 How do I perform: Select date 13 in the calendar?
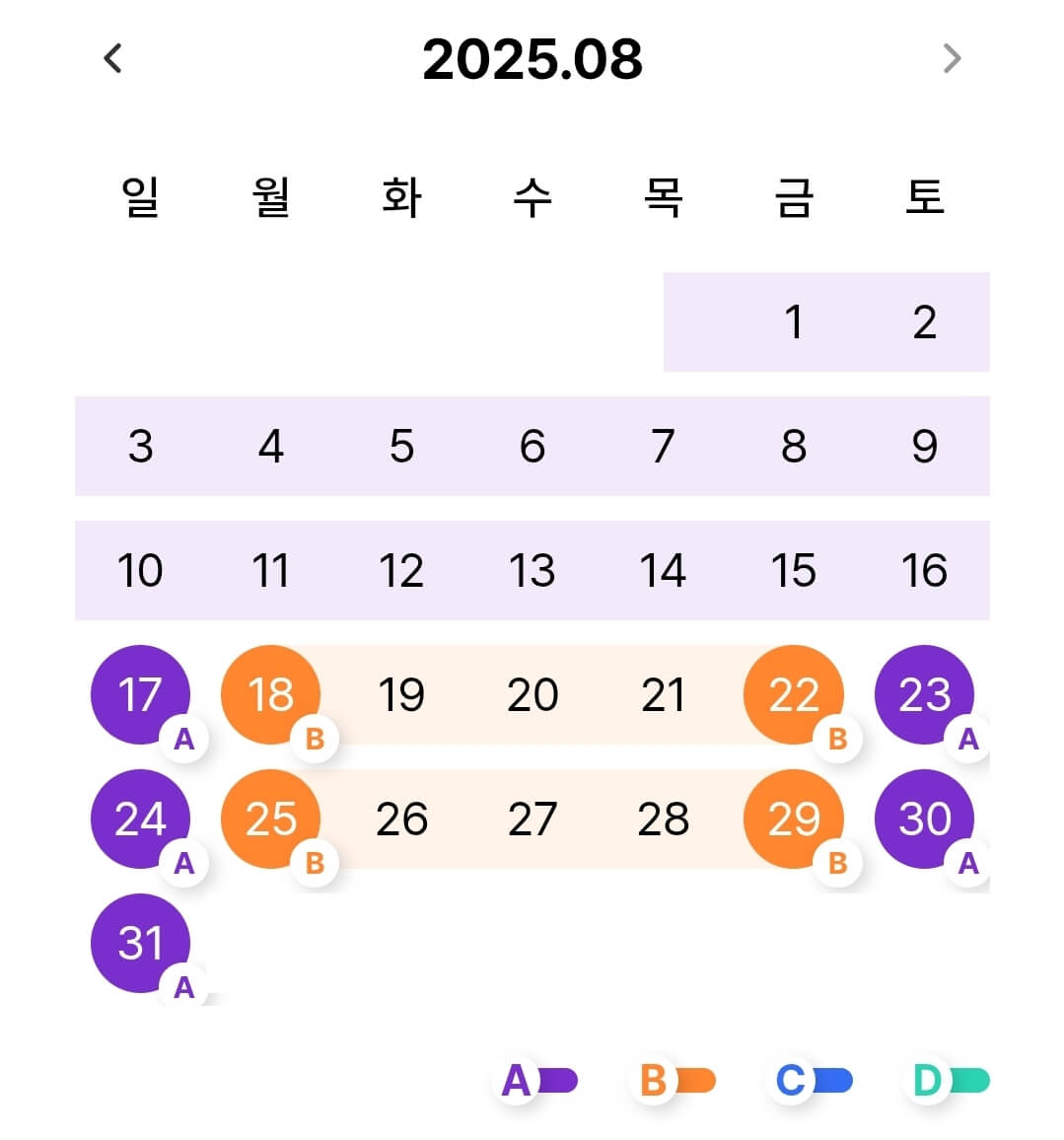click(532, 570)
